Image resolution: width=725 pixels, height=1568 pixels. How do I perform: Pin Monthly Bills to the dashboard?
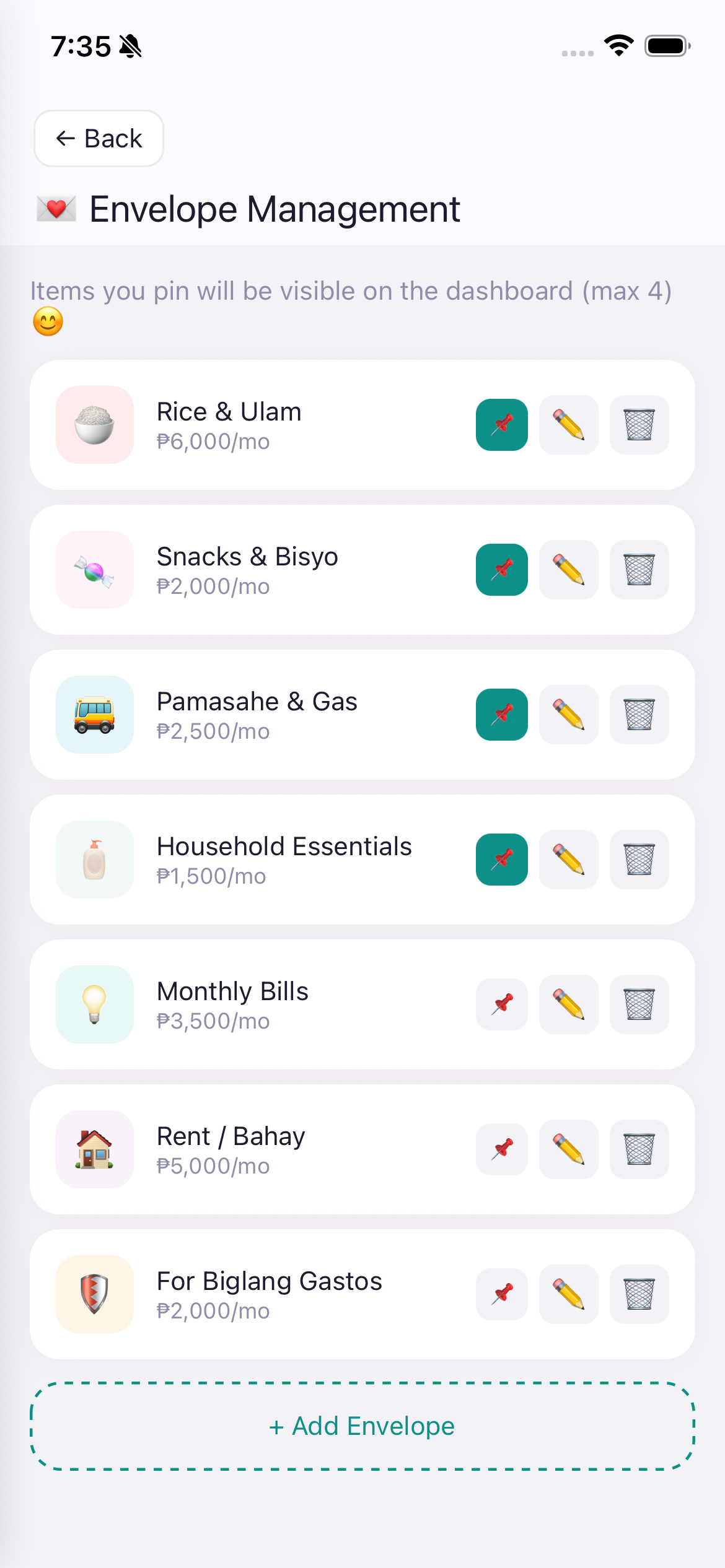coord(501,1004)
